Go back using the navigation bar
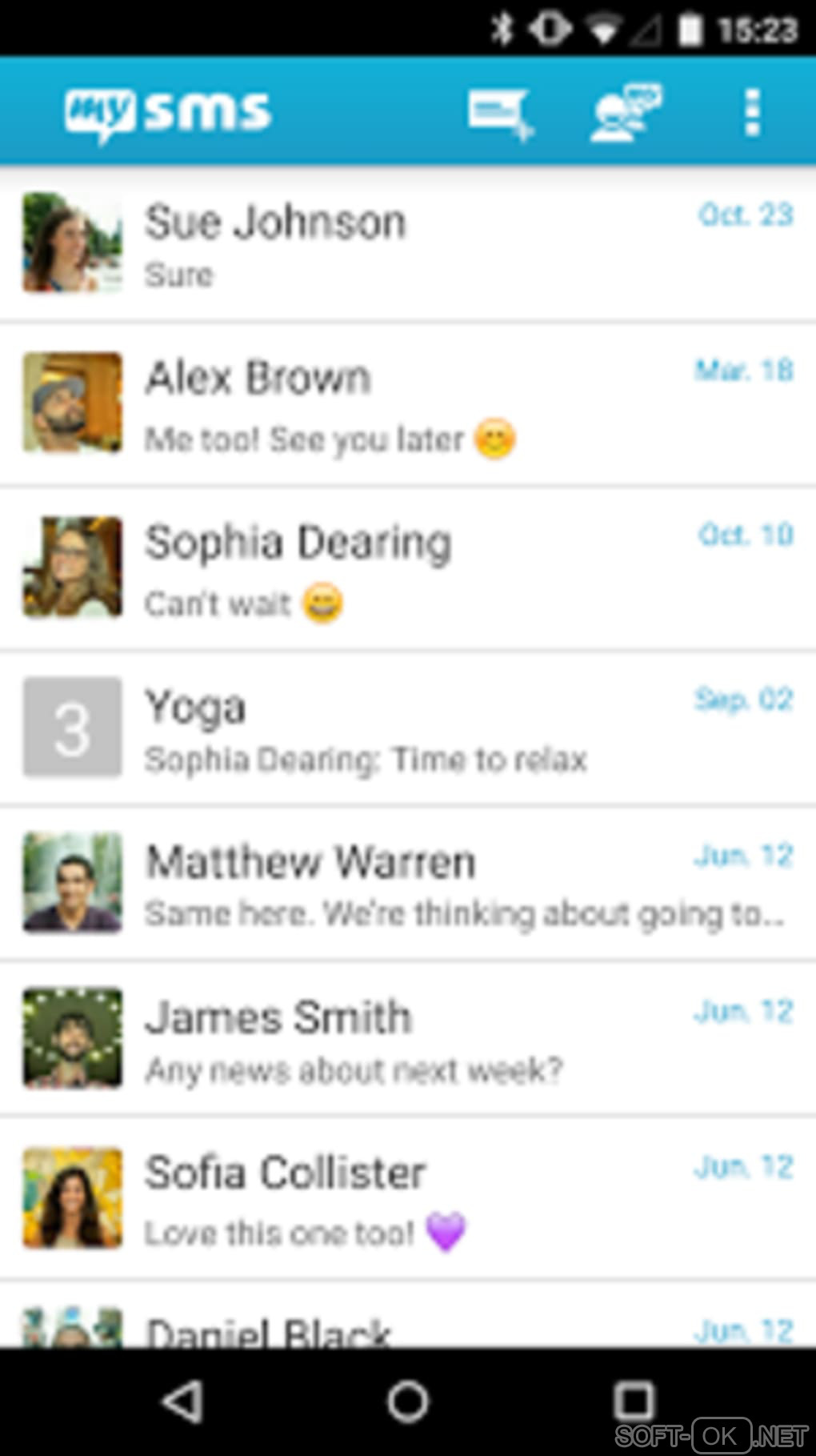This screenshot has width=816, height=1456. (183, 1401)
